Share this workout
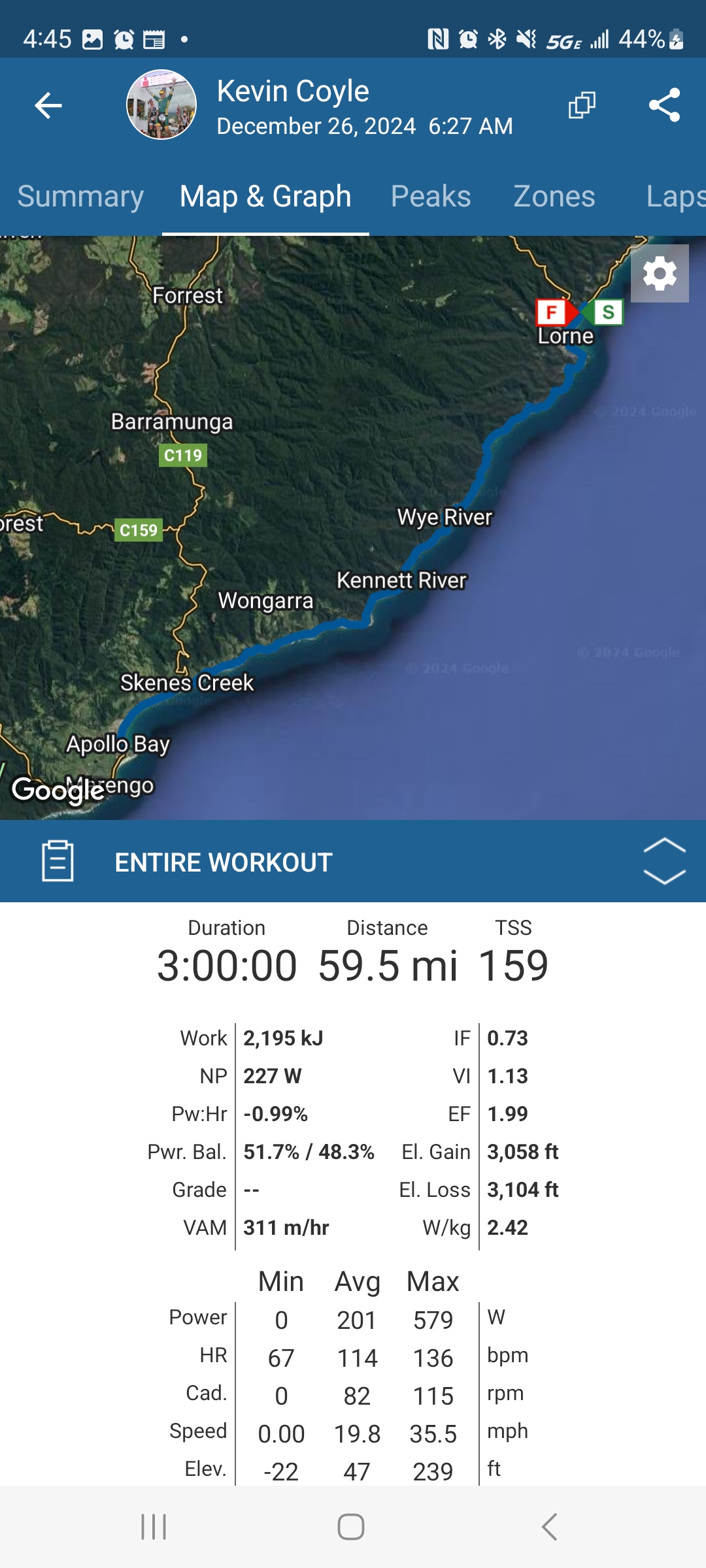Viewport: 706px width, 1568px height. (x=664, y=105)
